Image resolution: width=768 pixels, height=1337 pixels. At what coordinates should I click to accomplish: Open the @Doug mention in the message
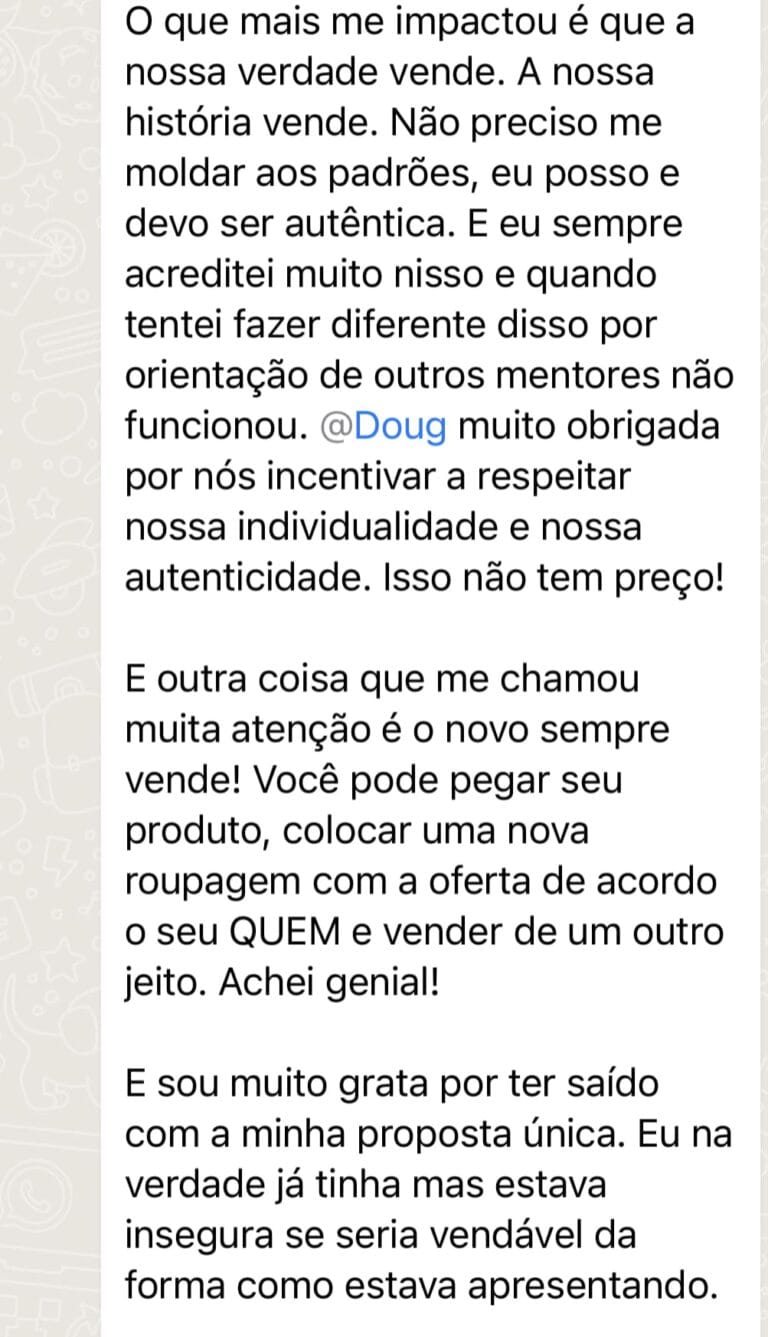pyautogui.click(x=385, y=427)
